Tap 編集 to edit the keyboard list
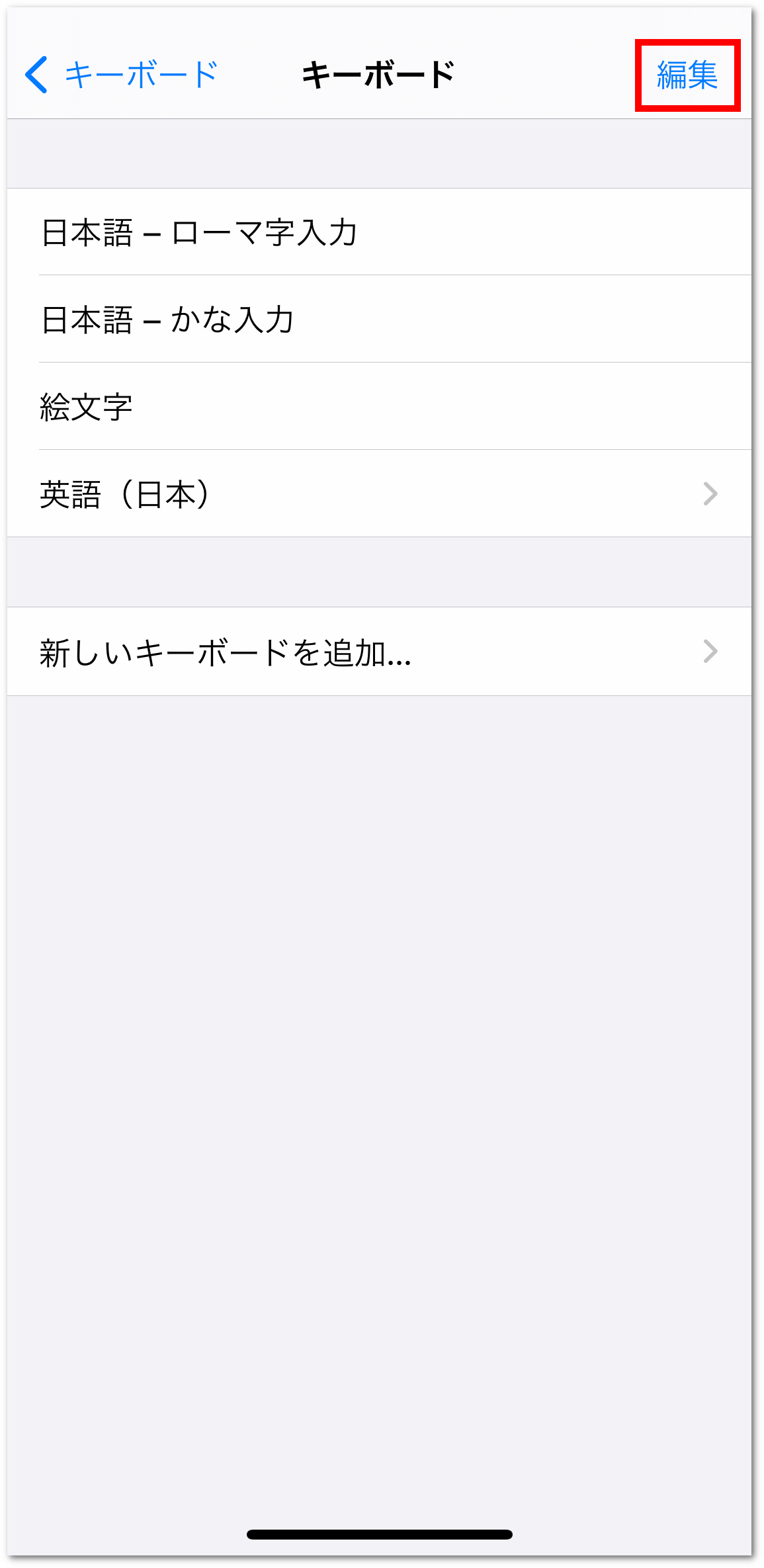The width and height of the screenshot is (764, 1568). (x=687, y=75)
